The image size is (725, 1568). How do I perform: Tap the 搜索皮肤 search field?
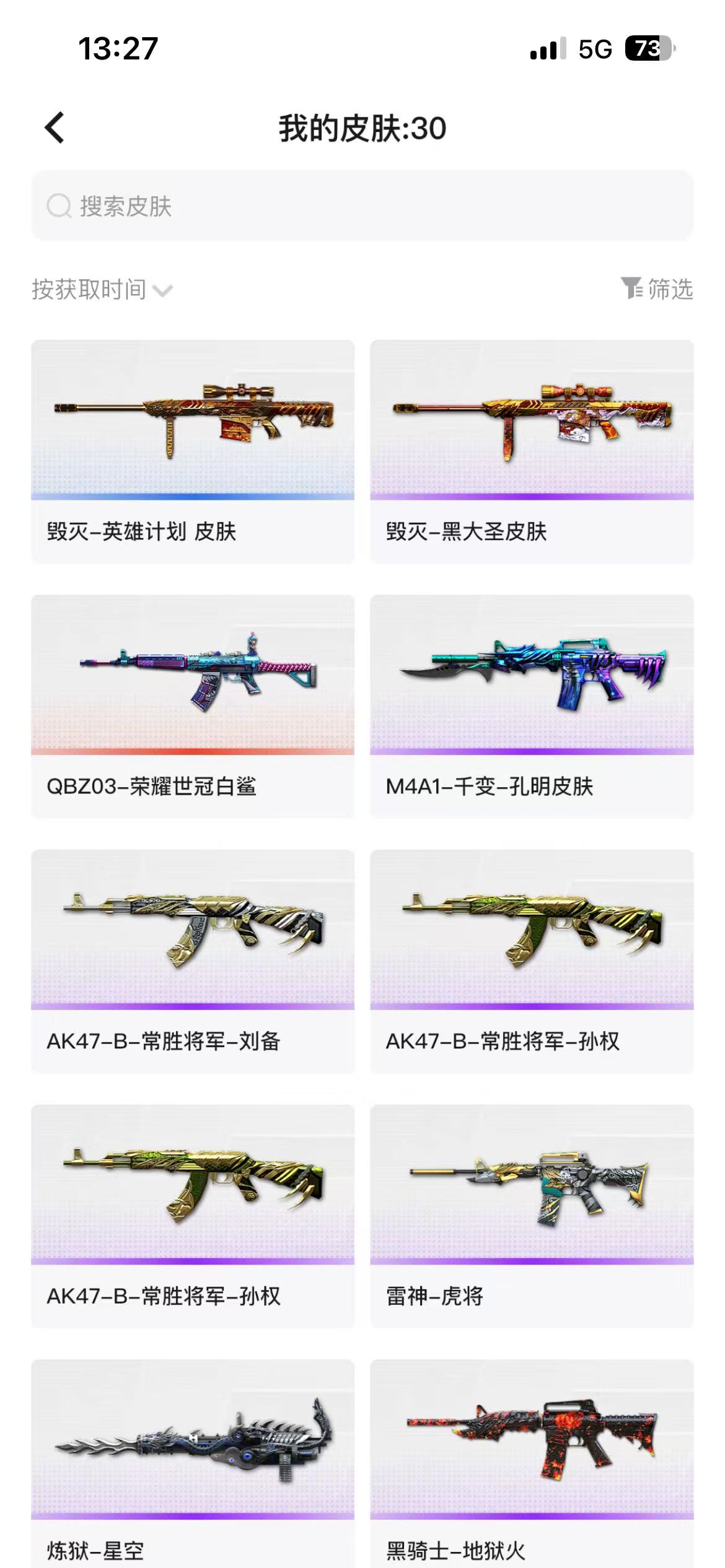click(362, 206)
